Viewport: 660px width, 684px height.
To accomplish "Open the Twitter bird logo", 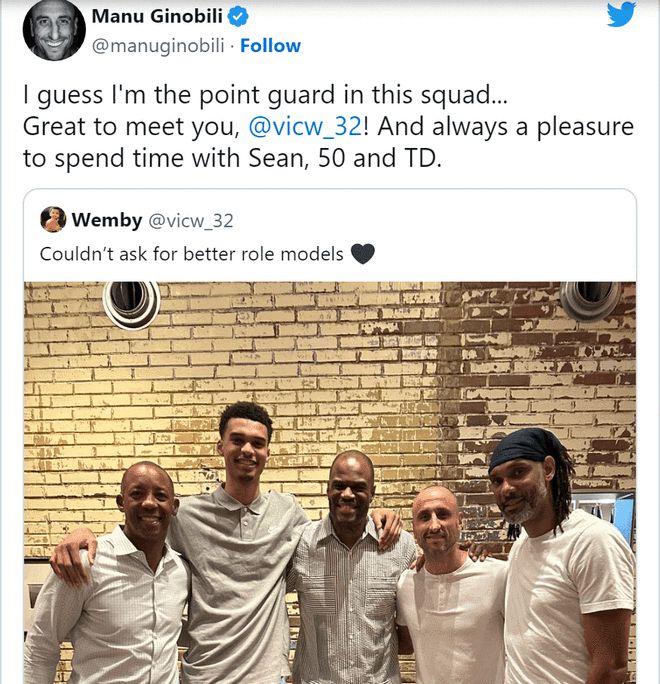I will [621, 15].
